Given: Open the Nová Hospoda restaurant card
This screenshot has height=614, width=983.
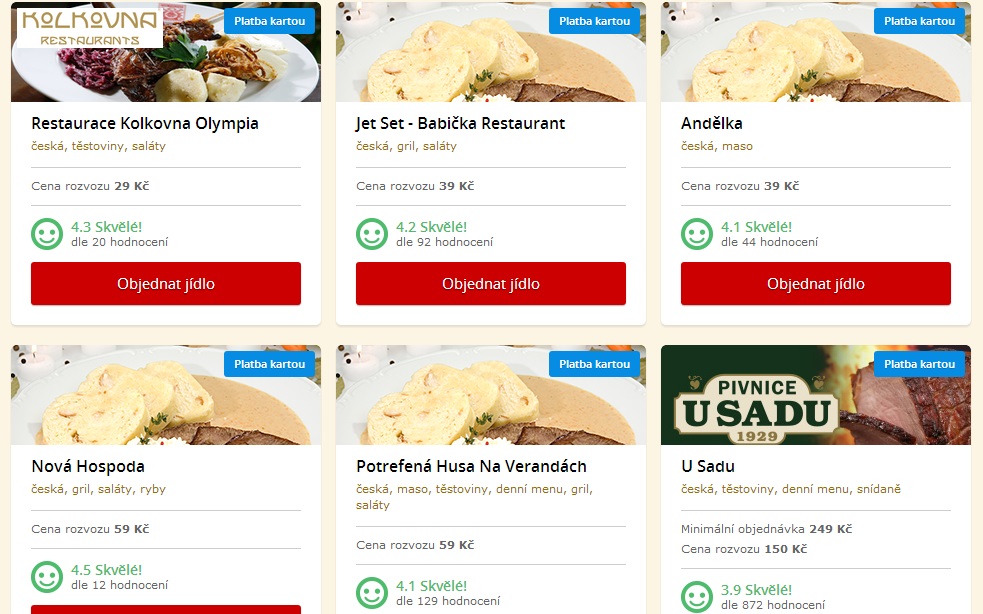Looking at the screenshot, I should 88,467.
